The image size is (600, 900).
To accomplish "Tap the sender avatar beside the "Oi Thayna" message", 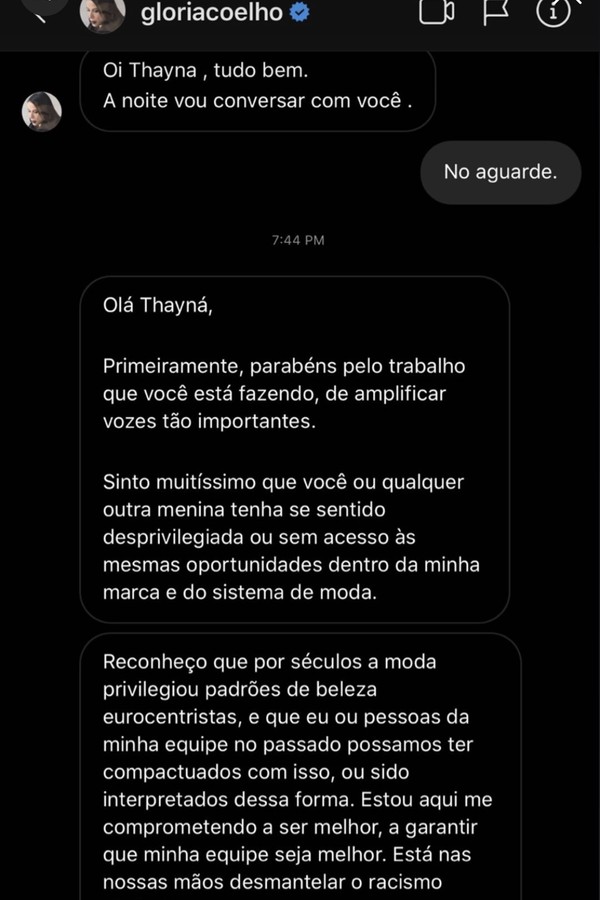I will tap(42, 111).
